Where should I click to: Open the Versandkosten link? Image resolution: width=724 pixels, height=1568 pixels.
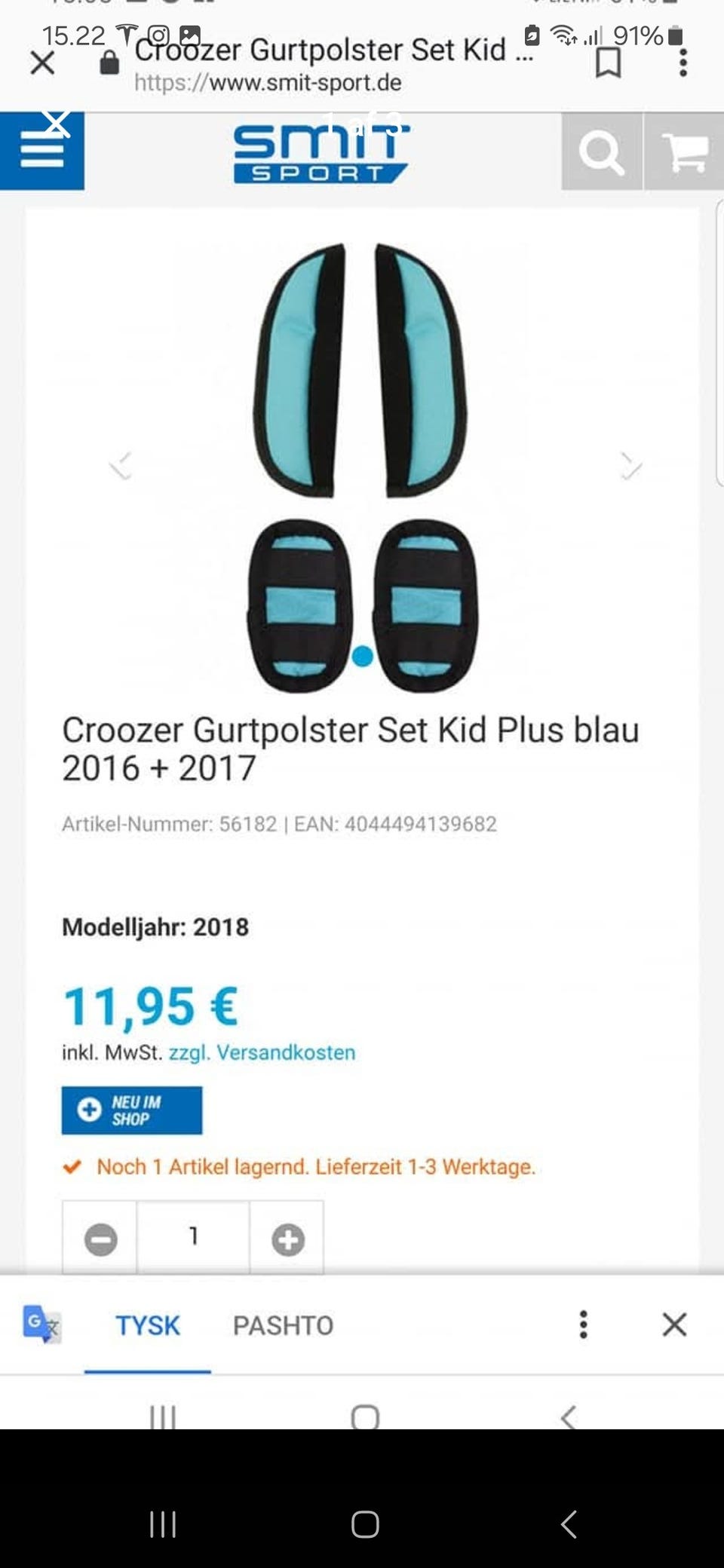point(287,1052)
